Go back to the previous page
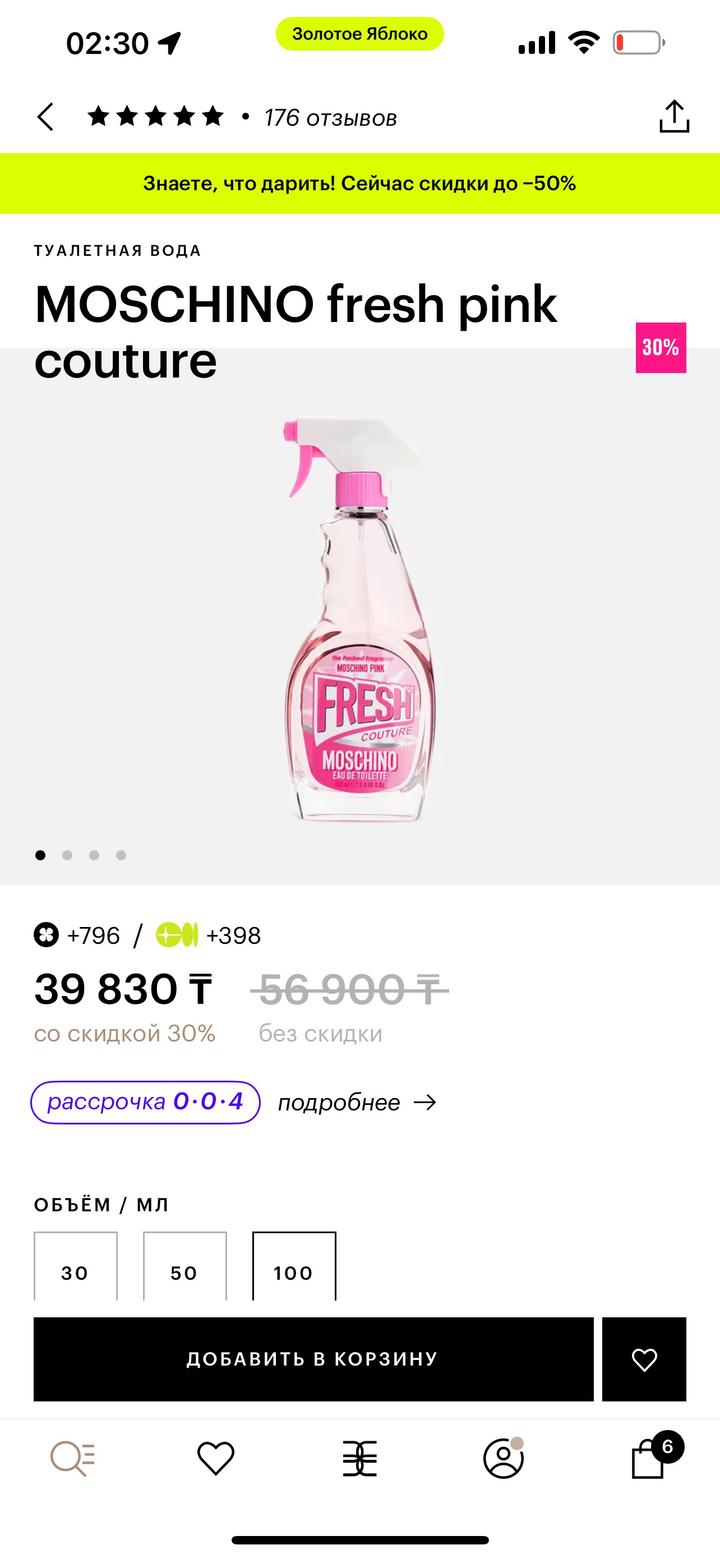 [x=46, y=117]
